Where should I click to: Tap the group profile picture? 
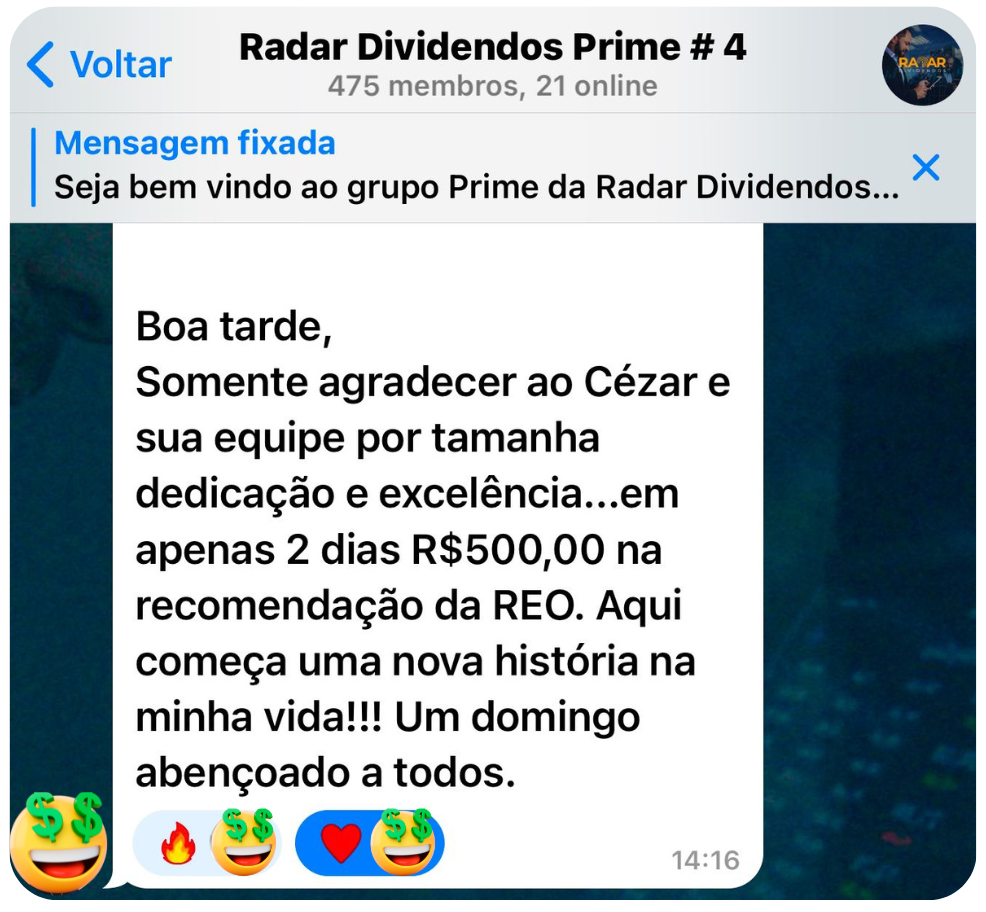click(x=922, y=65)
